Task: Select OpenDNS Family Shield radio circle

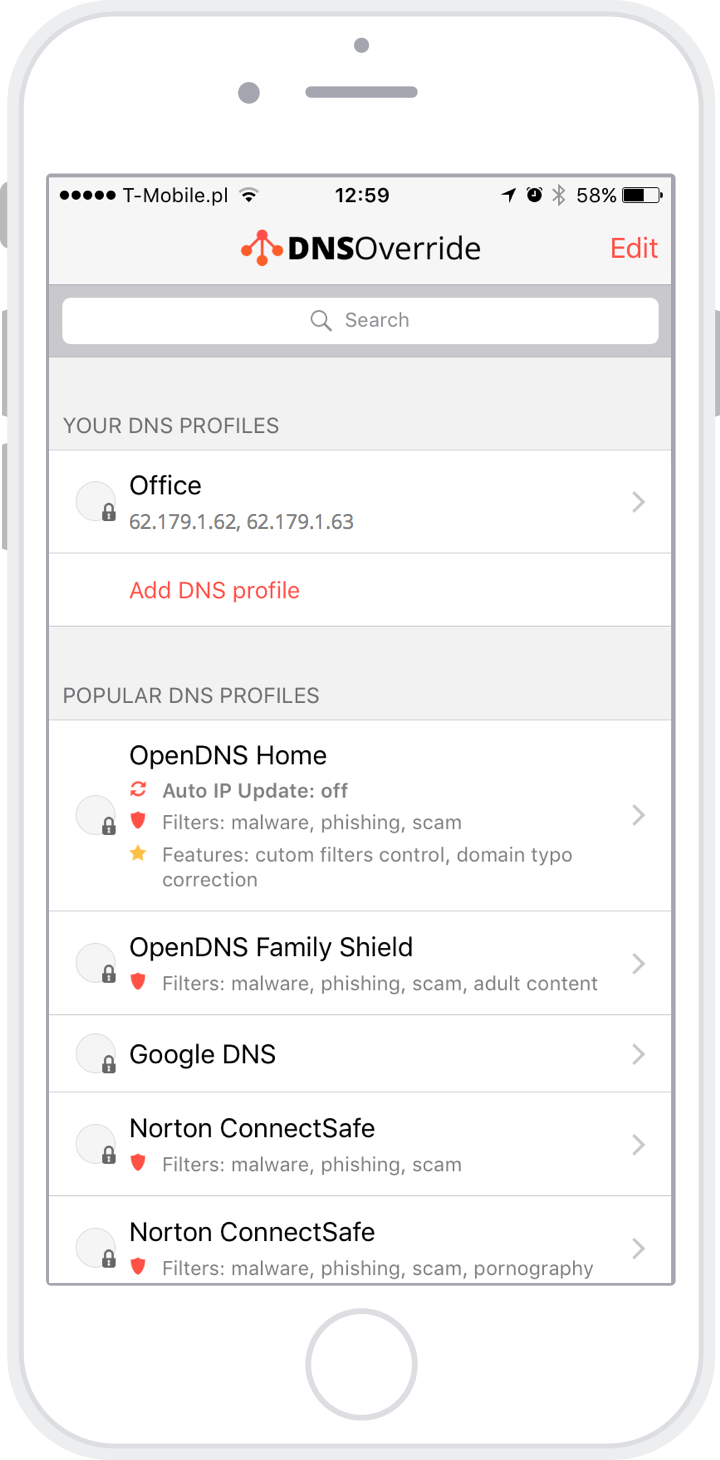Action: (96, 963)
